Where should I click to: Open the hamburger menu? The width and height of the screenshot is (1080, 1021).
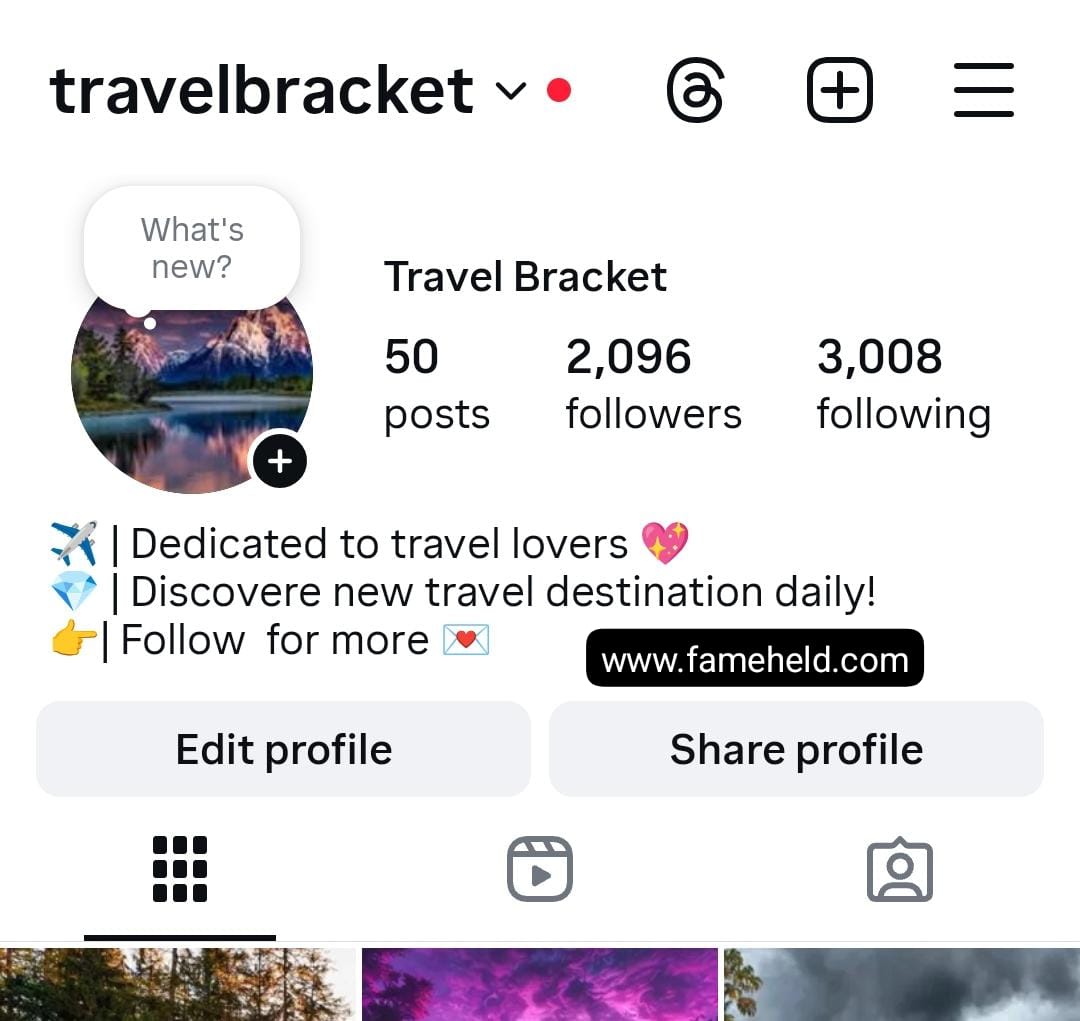point(984,91)
